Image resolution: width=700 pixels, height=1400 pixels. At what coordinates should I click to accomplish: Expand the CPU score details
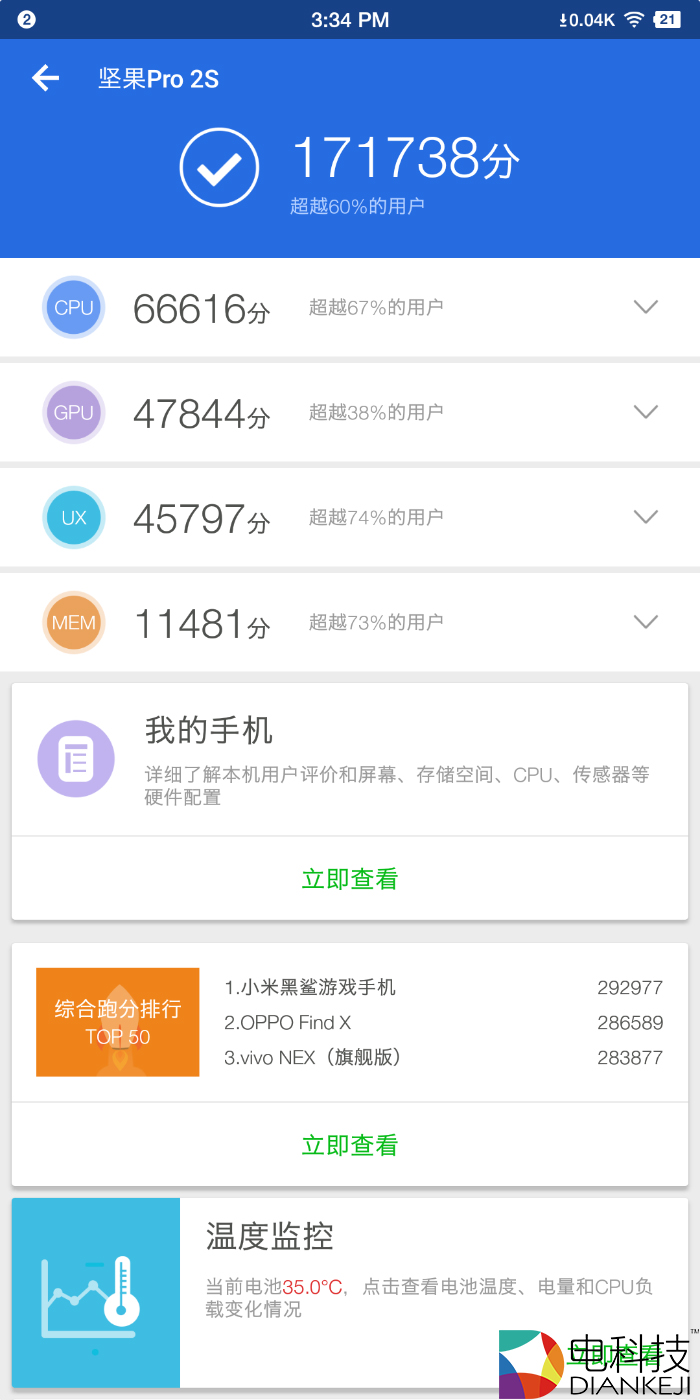646,307
